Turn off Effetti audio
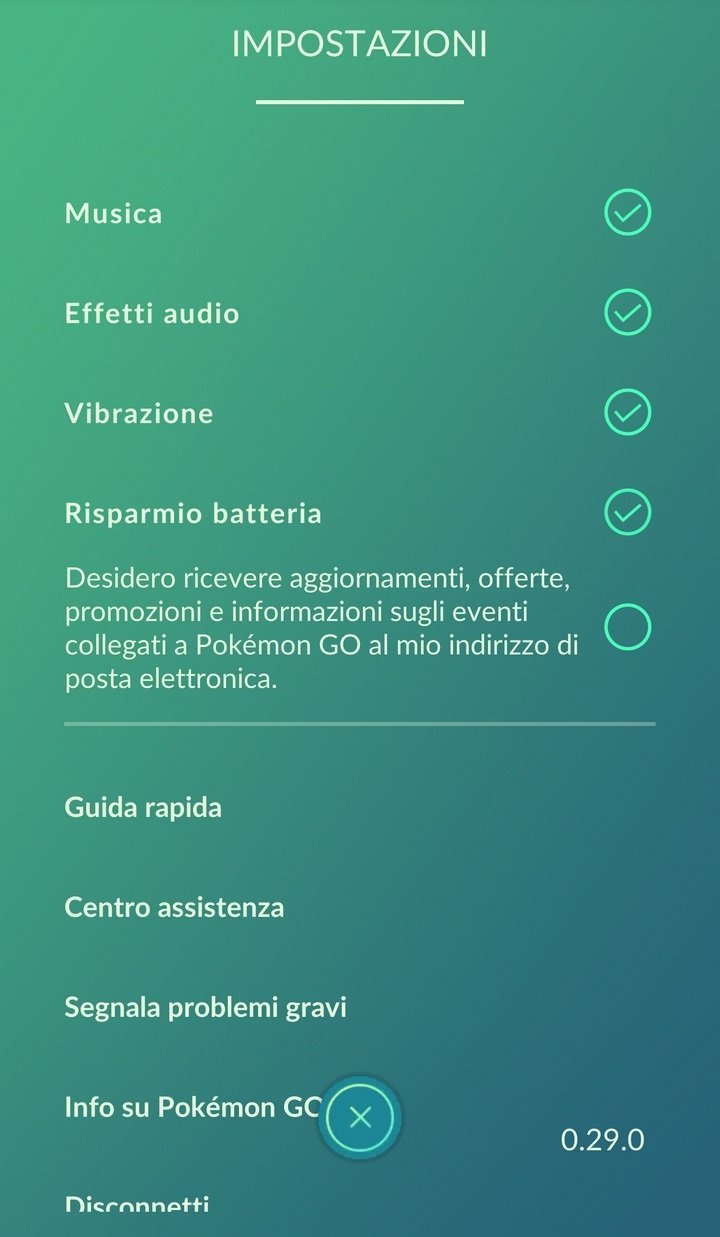Screen dimensions: 720x1237 (628, 312)
